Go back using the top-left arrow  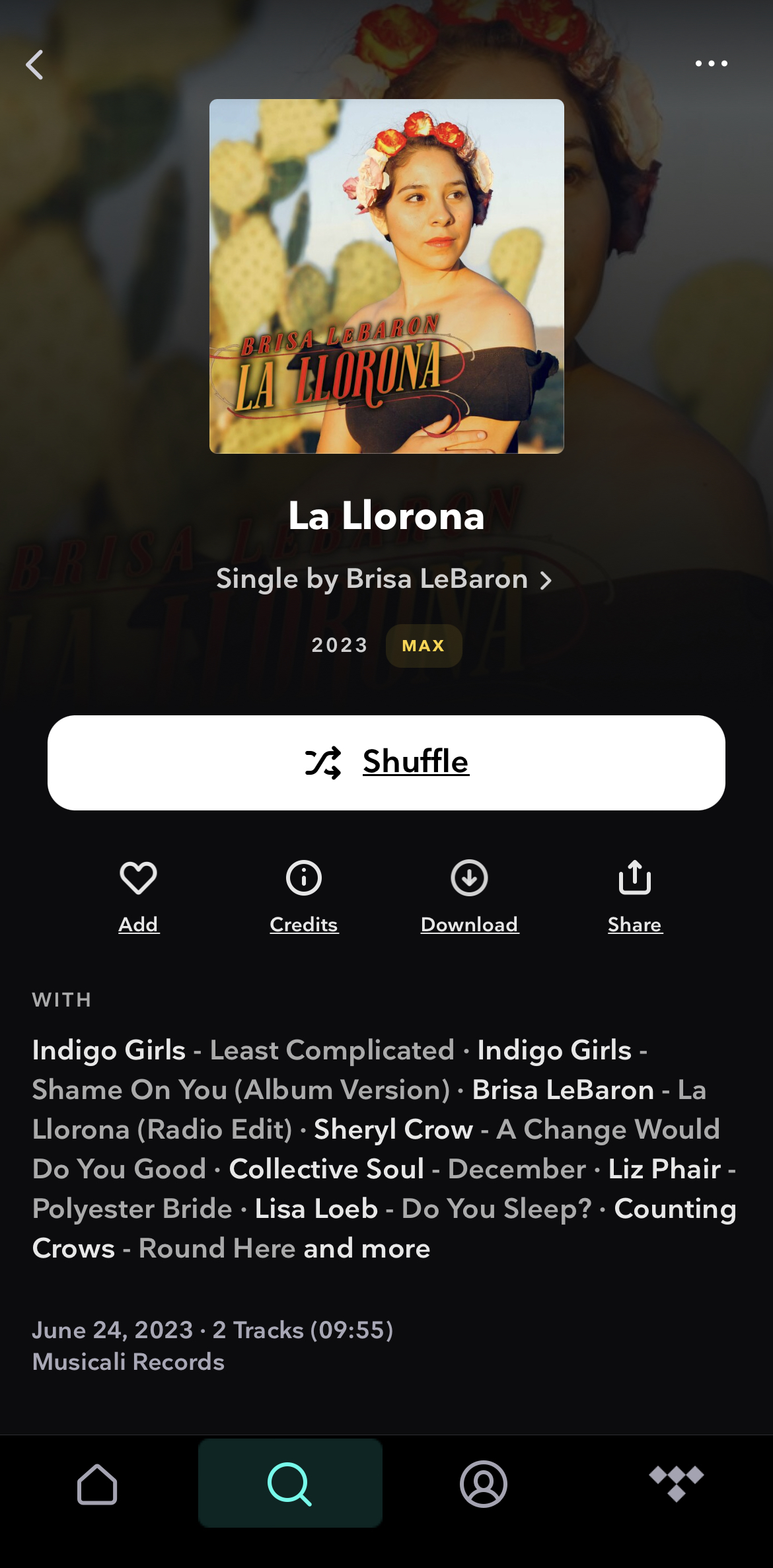tap(34, 65)
